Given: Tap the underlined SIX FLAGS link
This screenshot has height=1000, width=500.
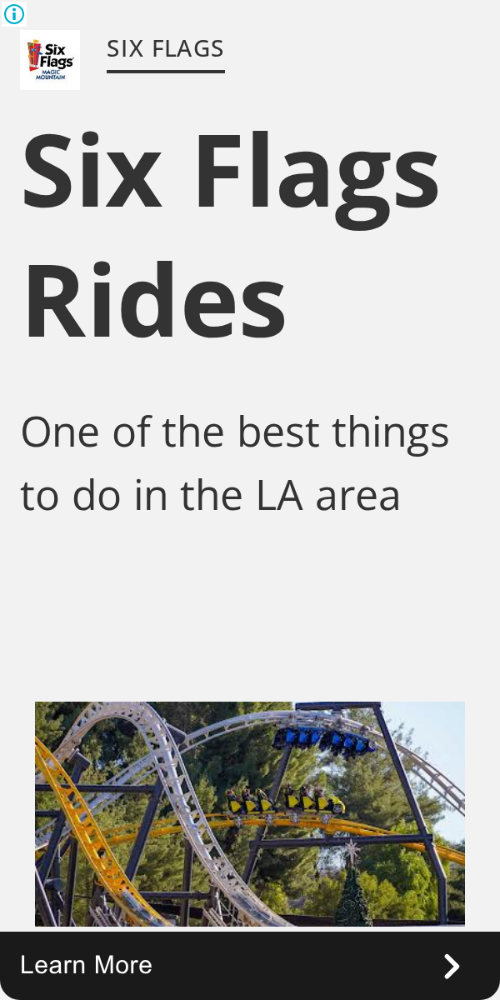Looking at the screenshot, I should 165,49.
